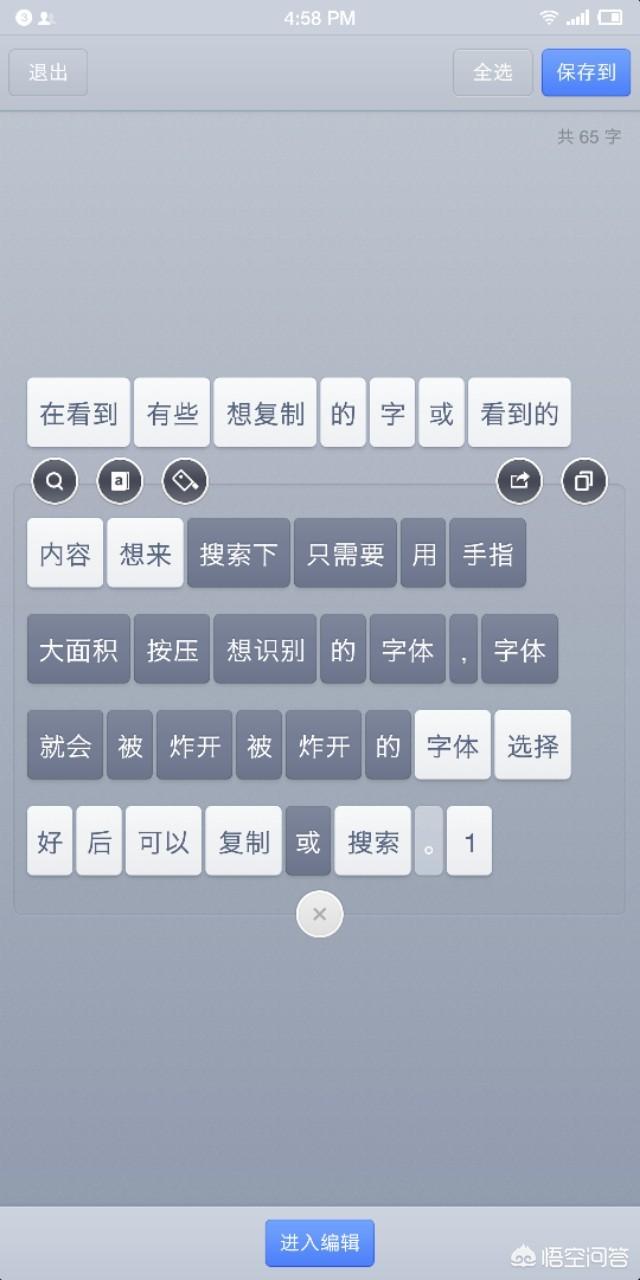Select the word 在看到
640x1280 pixels.
[x=79, y=412]
